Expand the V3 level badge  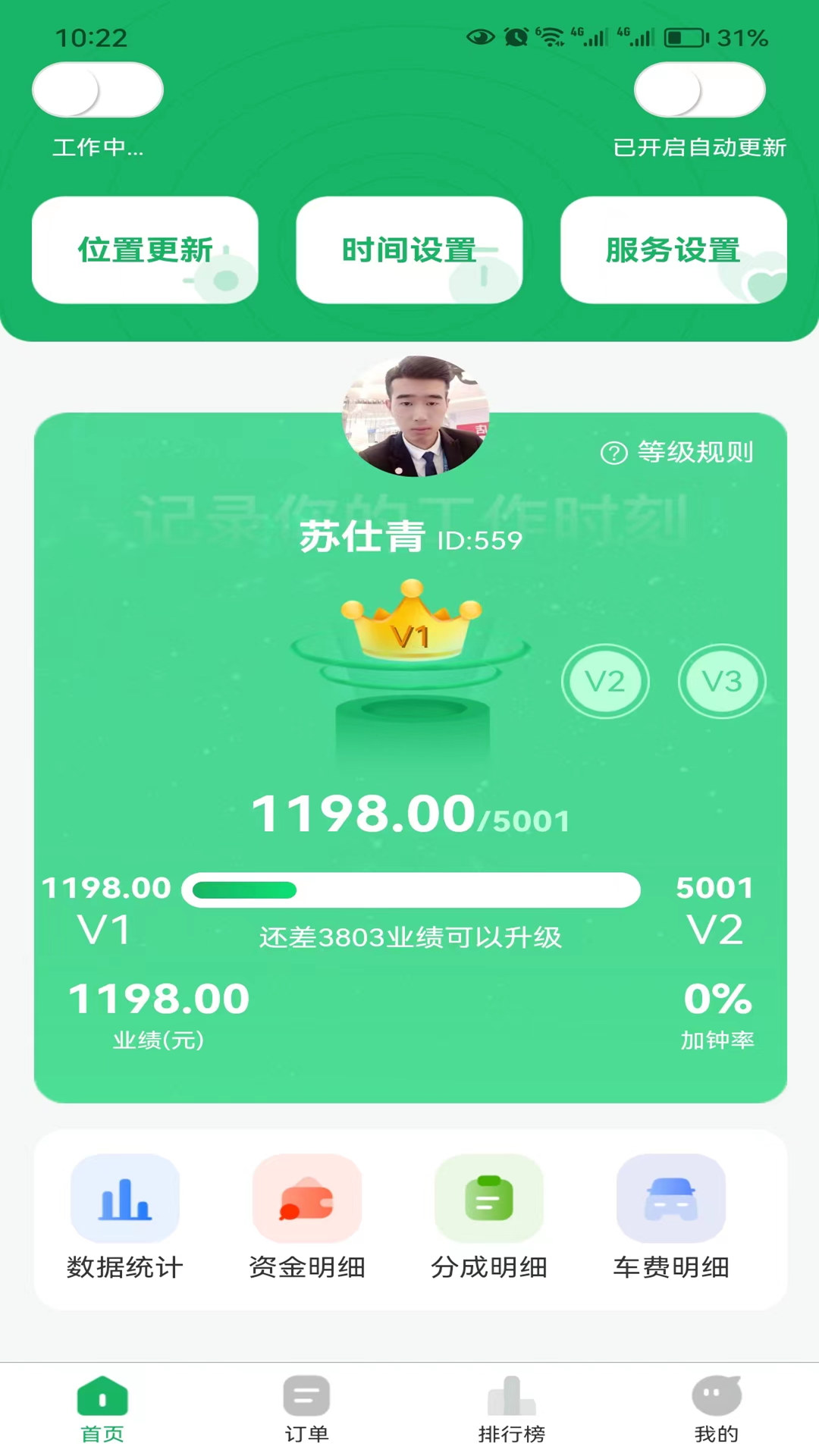coord(721,681)
